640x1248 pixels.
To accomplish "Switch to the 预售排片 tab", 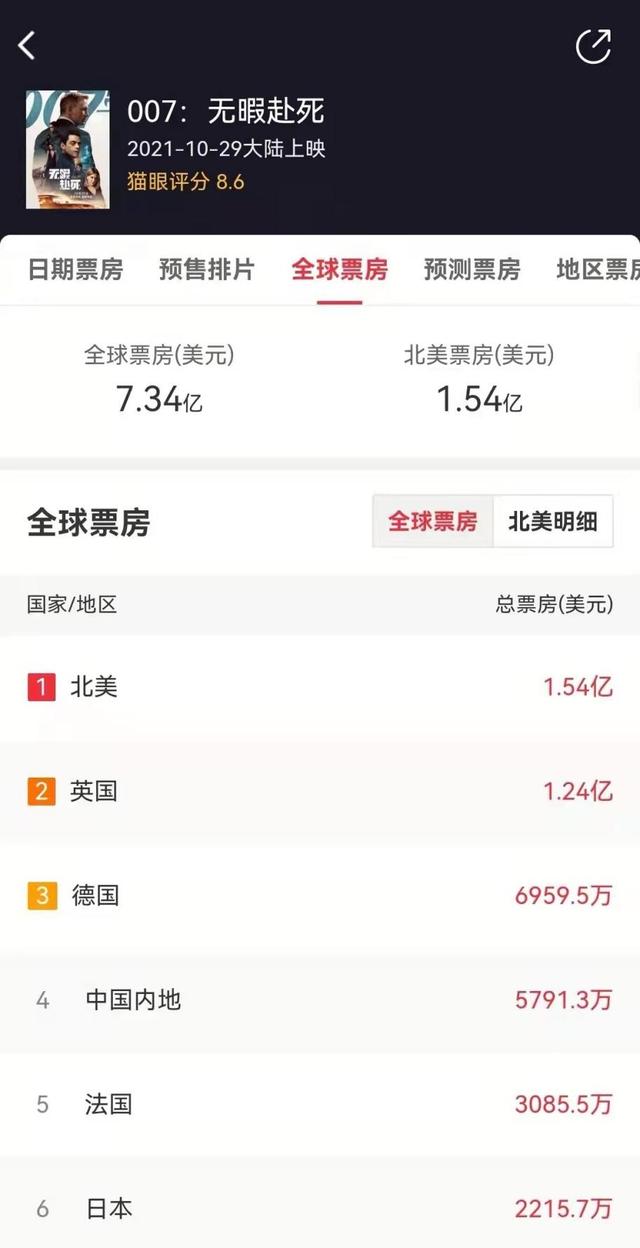I will tap(207, 269).
